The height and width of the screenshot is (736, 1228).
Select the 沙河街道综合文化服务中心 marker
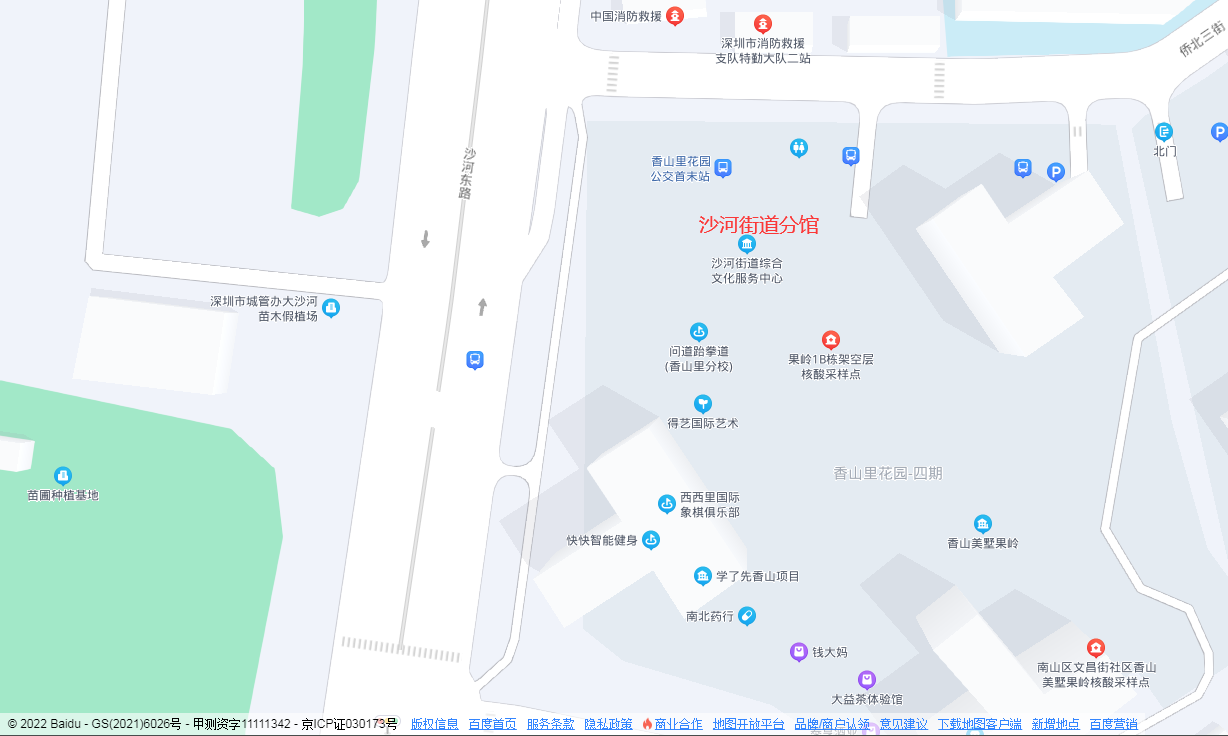(x=746, y=244)
